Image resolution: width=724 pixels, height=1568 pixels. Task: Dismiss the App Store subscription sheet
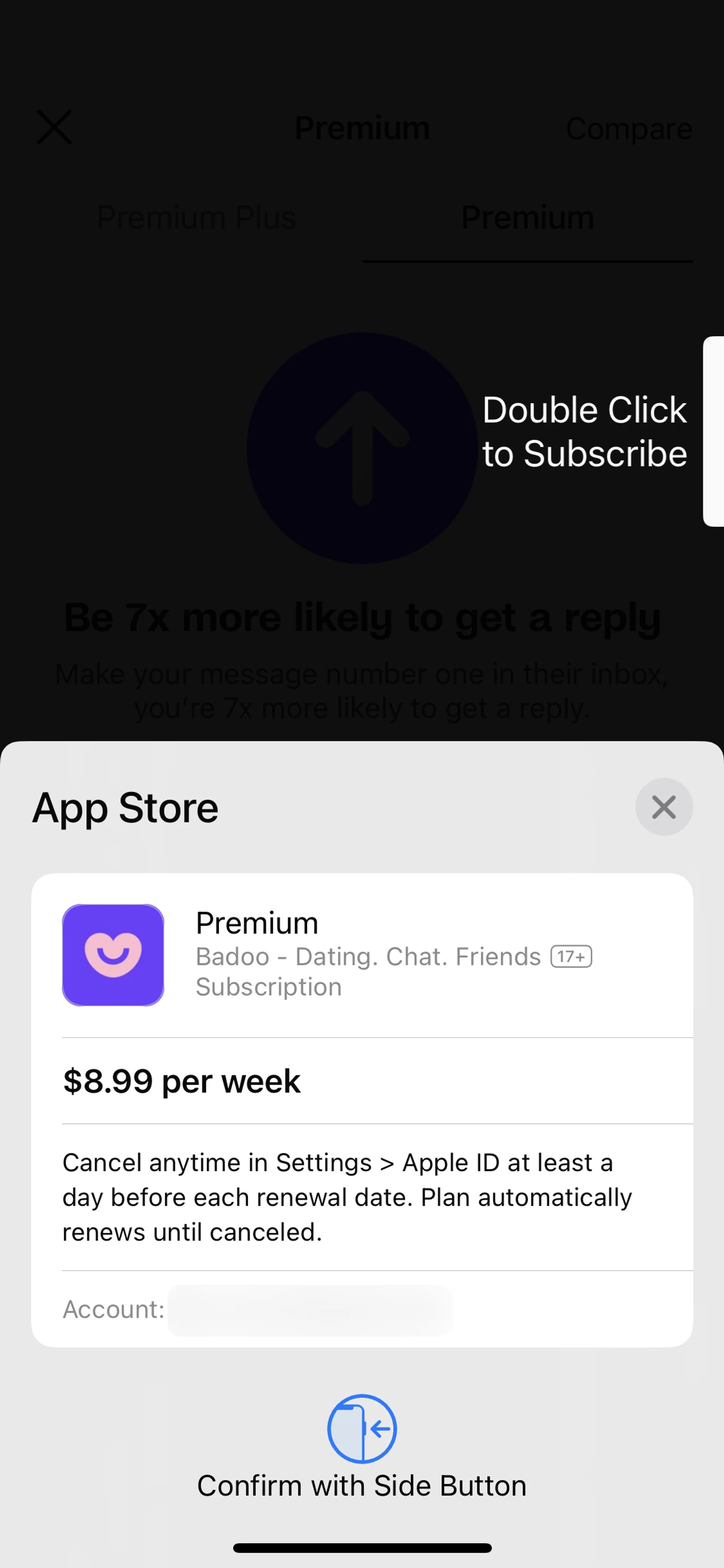coord(664,807)
